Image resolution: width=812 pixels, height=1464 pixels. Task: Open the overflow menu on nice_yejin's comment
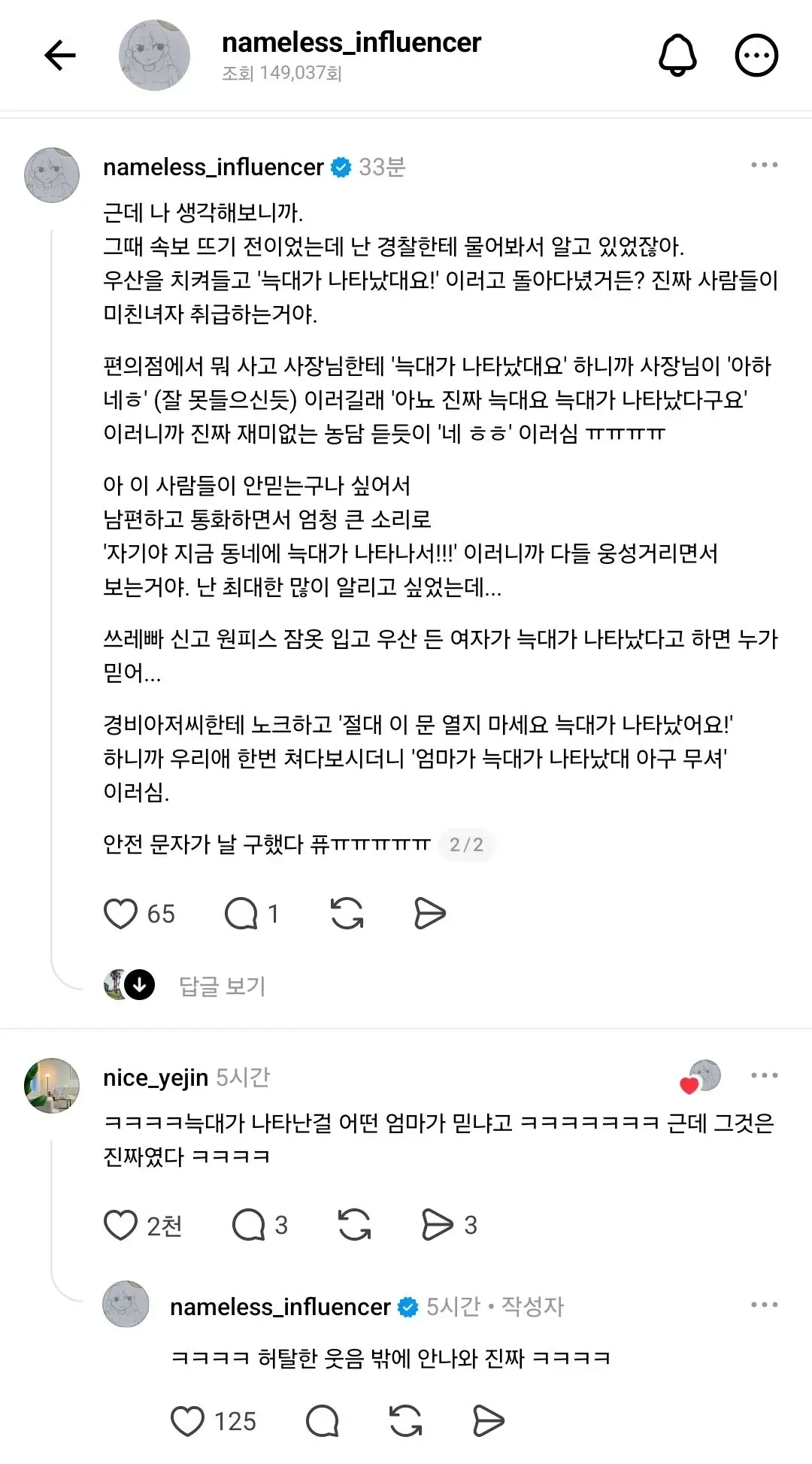pyautogui.click(x=764, y=1076)
